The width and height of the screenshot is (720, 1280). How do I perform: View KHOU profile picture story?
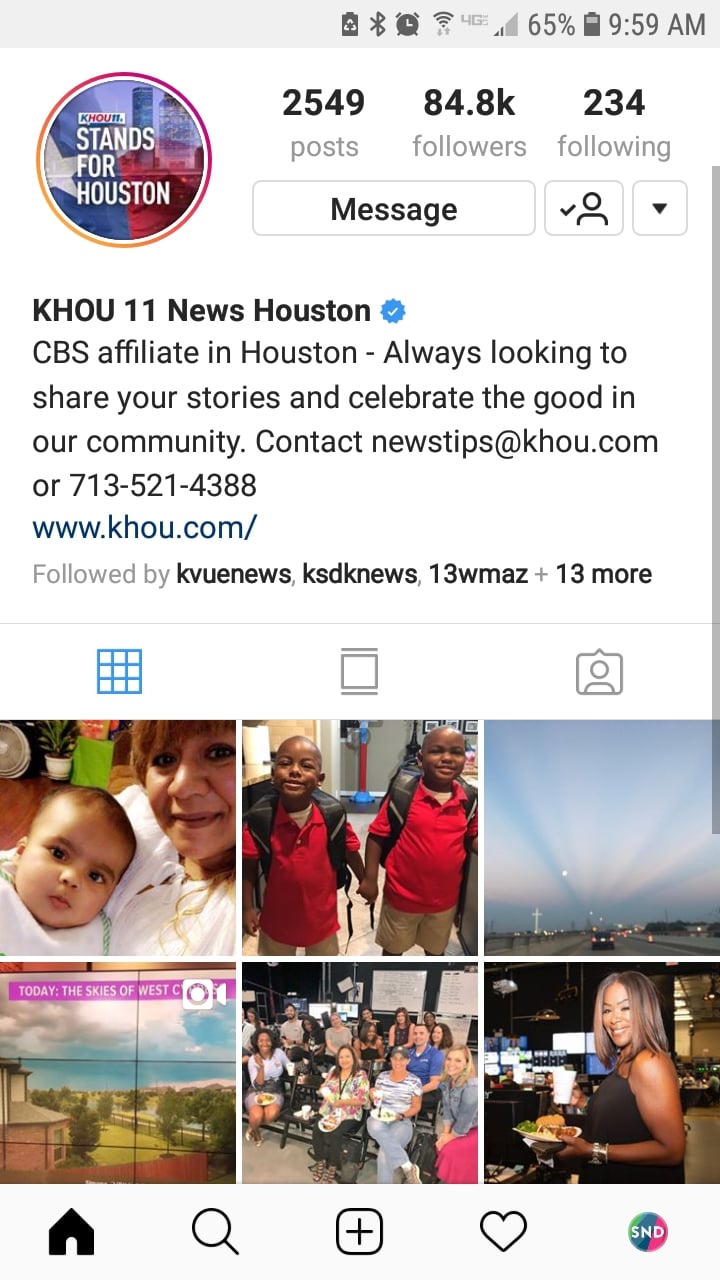pos(124,160)
